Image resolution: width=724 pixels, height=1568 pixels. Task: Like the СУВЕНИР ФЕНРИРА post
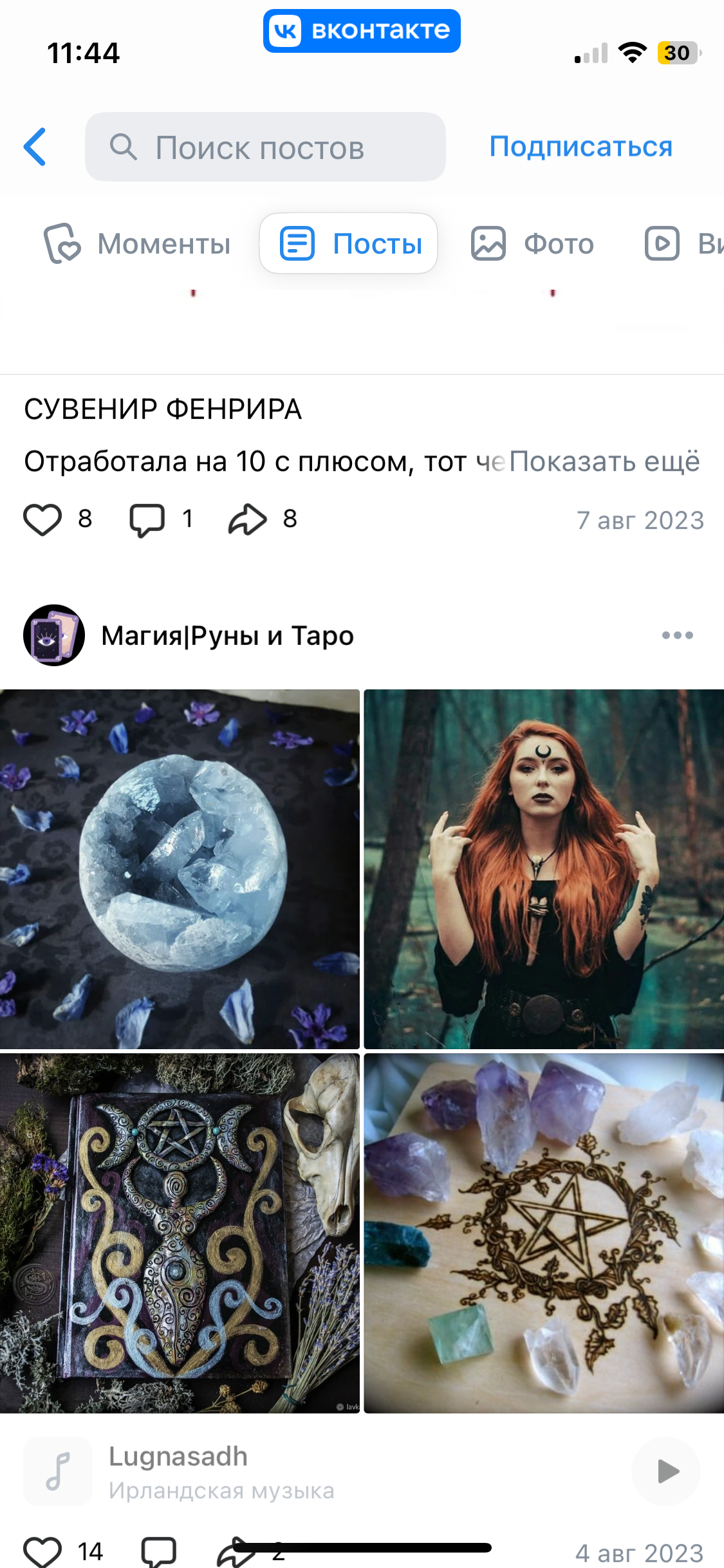coord(42,519)
